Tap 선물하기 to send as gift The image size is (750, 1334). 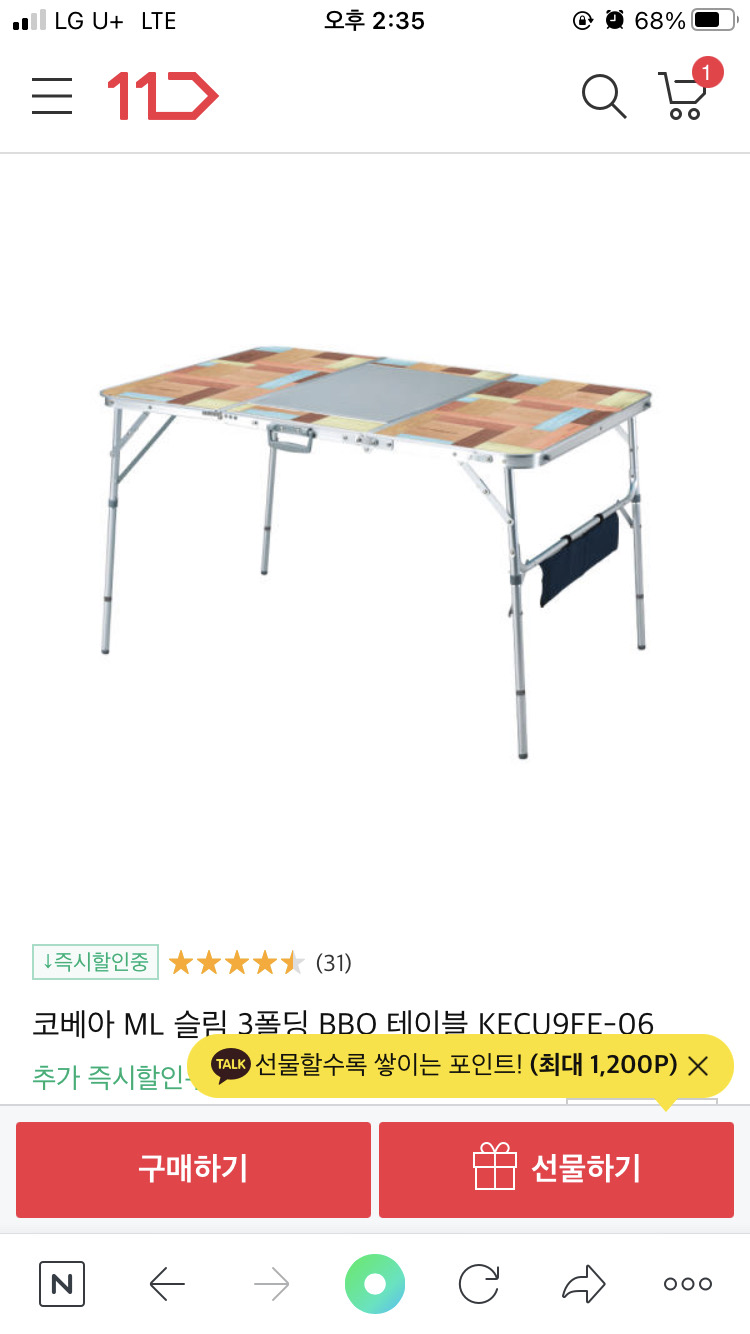pyautogui.click(x=556, y=1168)
